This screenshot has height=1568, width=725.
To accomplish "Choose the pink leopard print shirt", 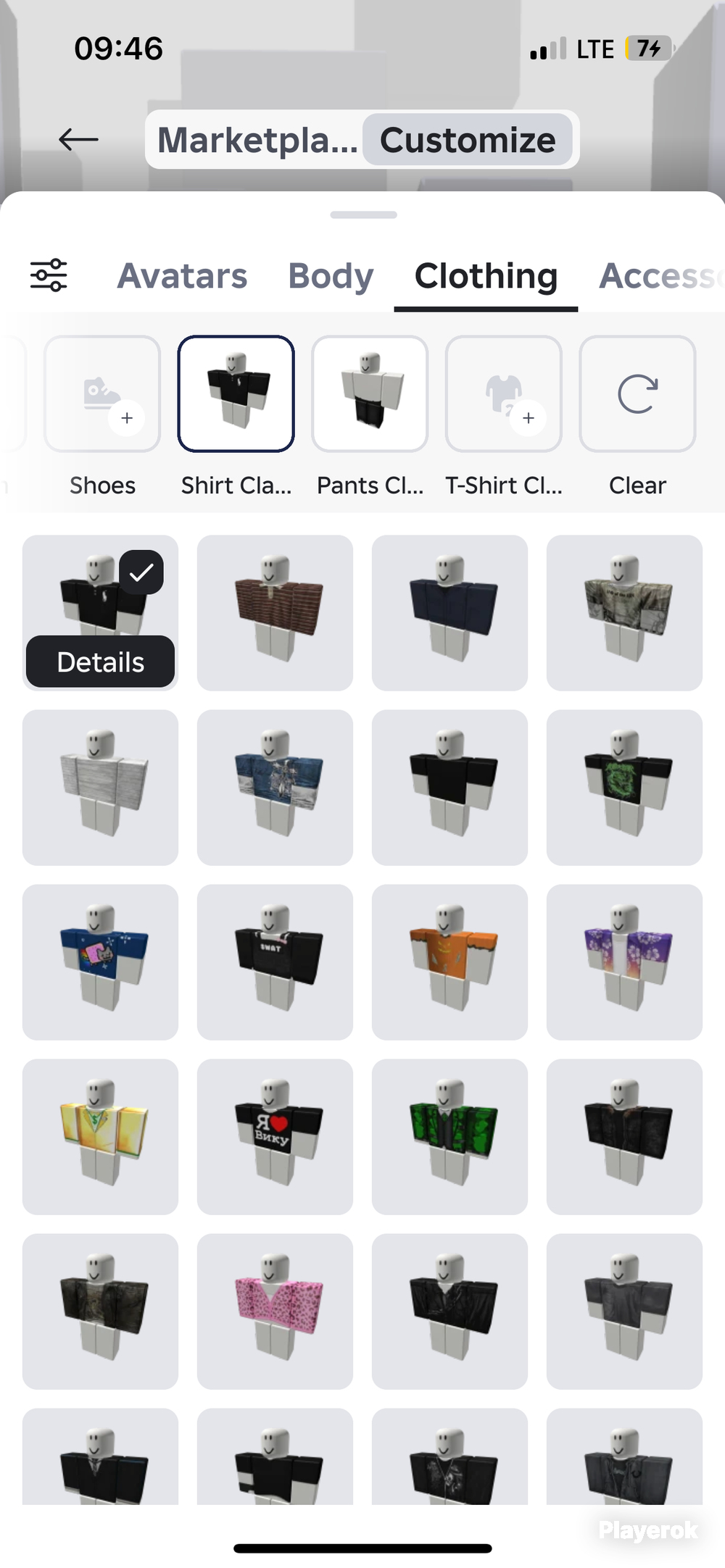I will (x=275, y=1311).
